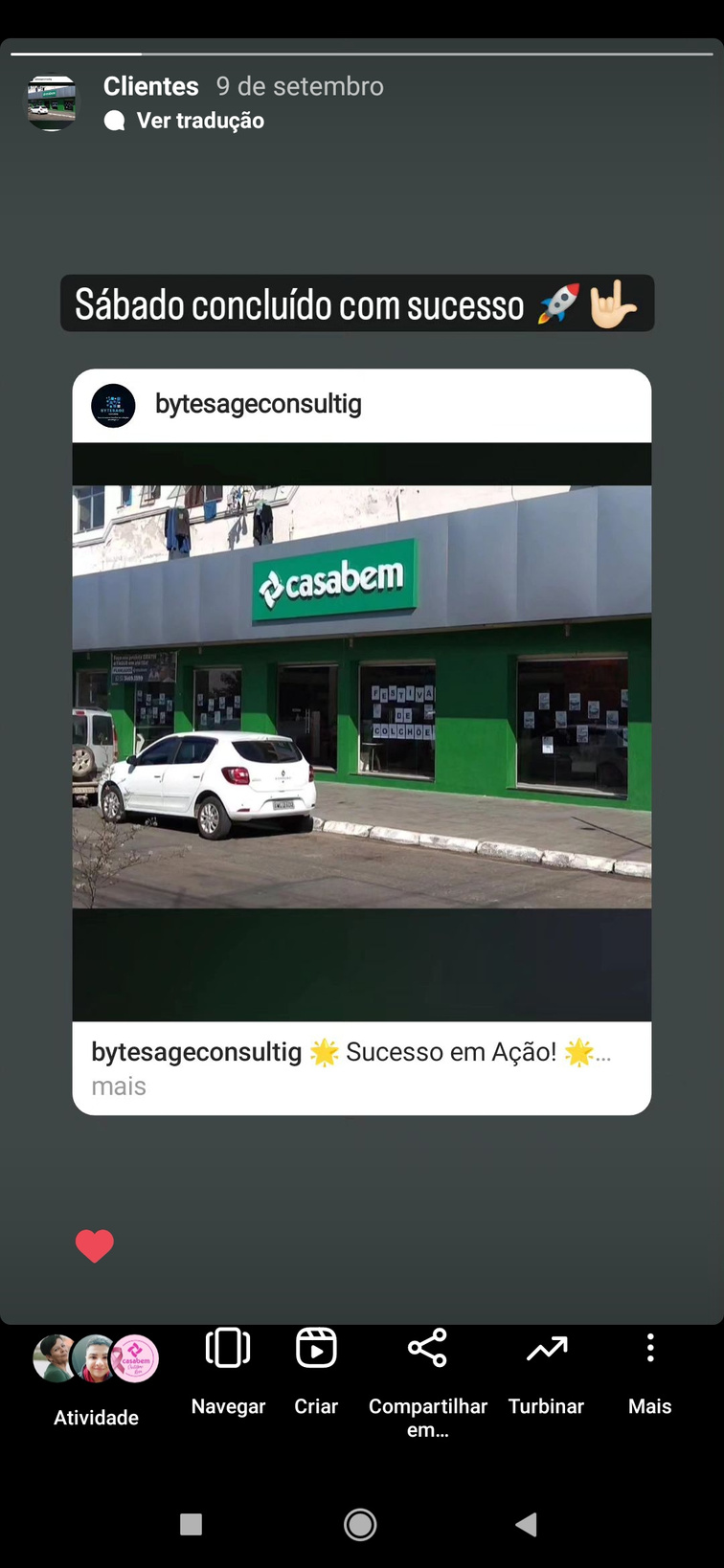Select Compartilhar em to share the story

coord(427,1378)
